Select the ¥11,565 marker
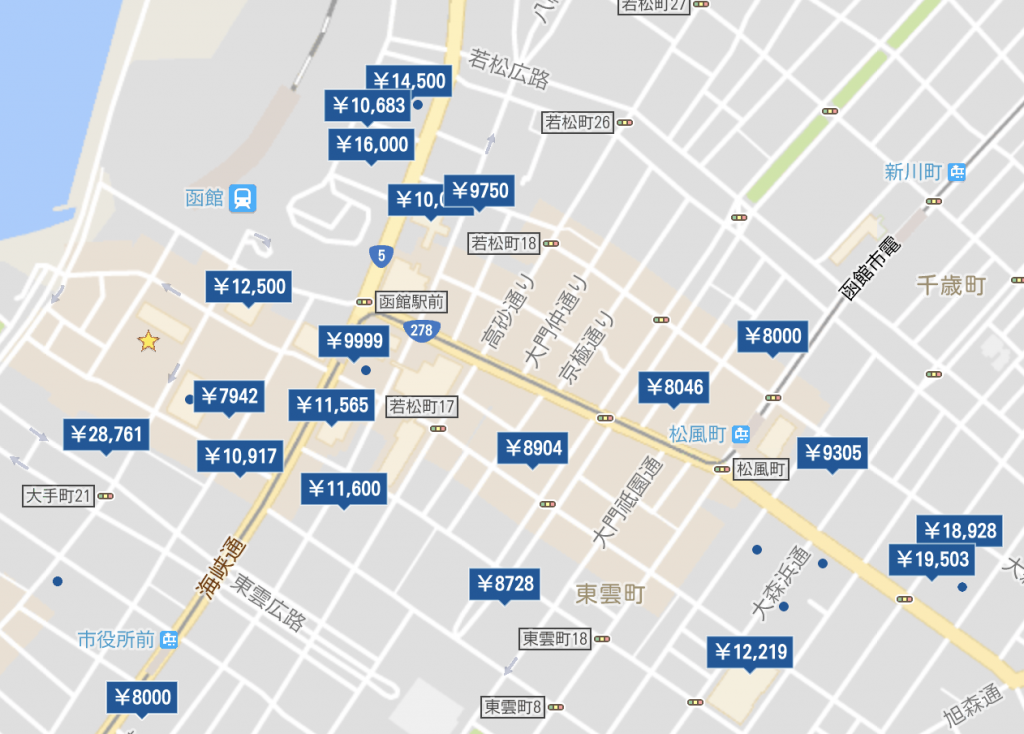This screenshot has width=1024, height=734. (333, 405)
